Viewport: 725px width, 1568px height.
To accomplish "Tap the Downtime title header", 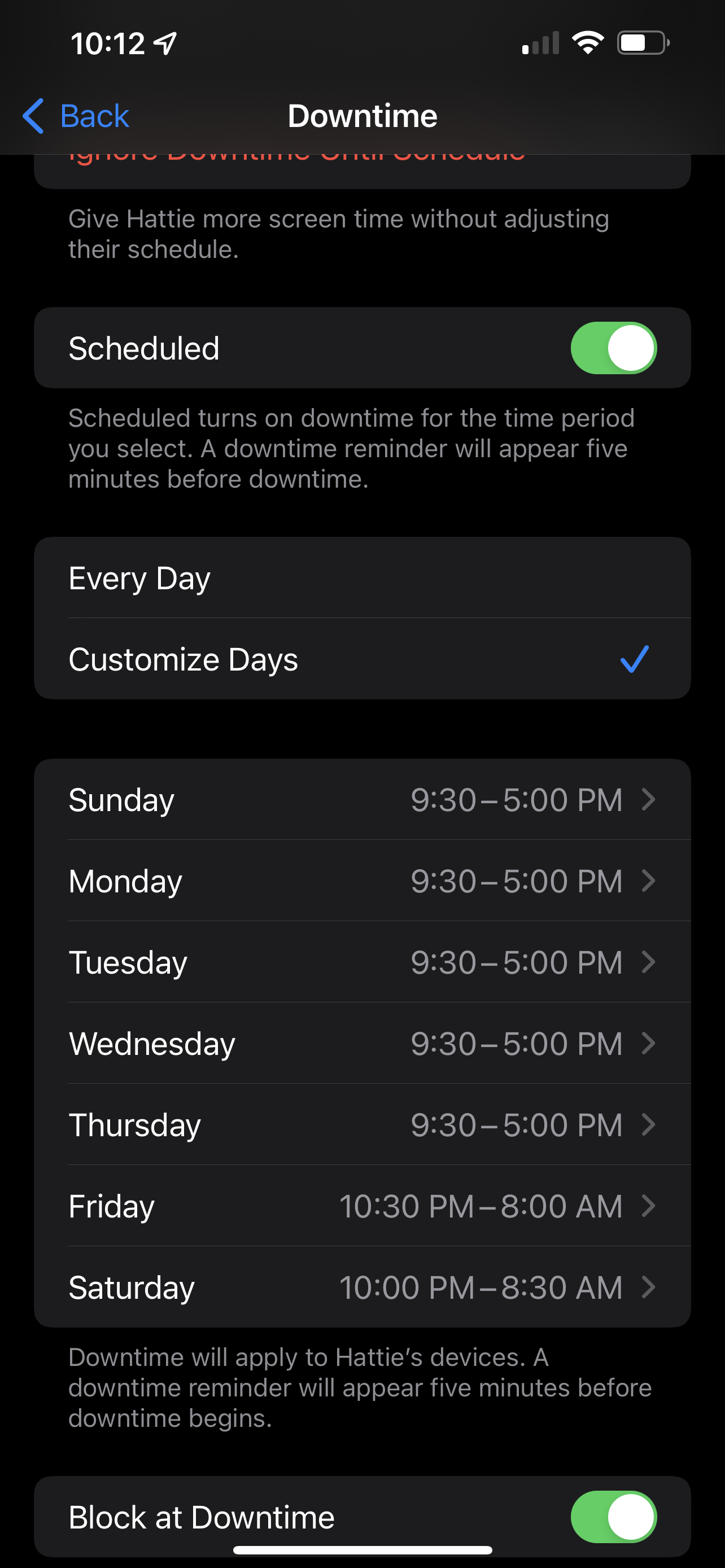I will coord(362,115).
